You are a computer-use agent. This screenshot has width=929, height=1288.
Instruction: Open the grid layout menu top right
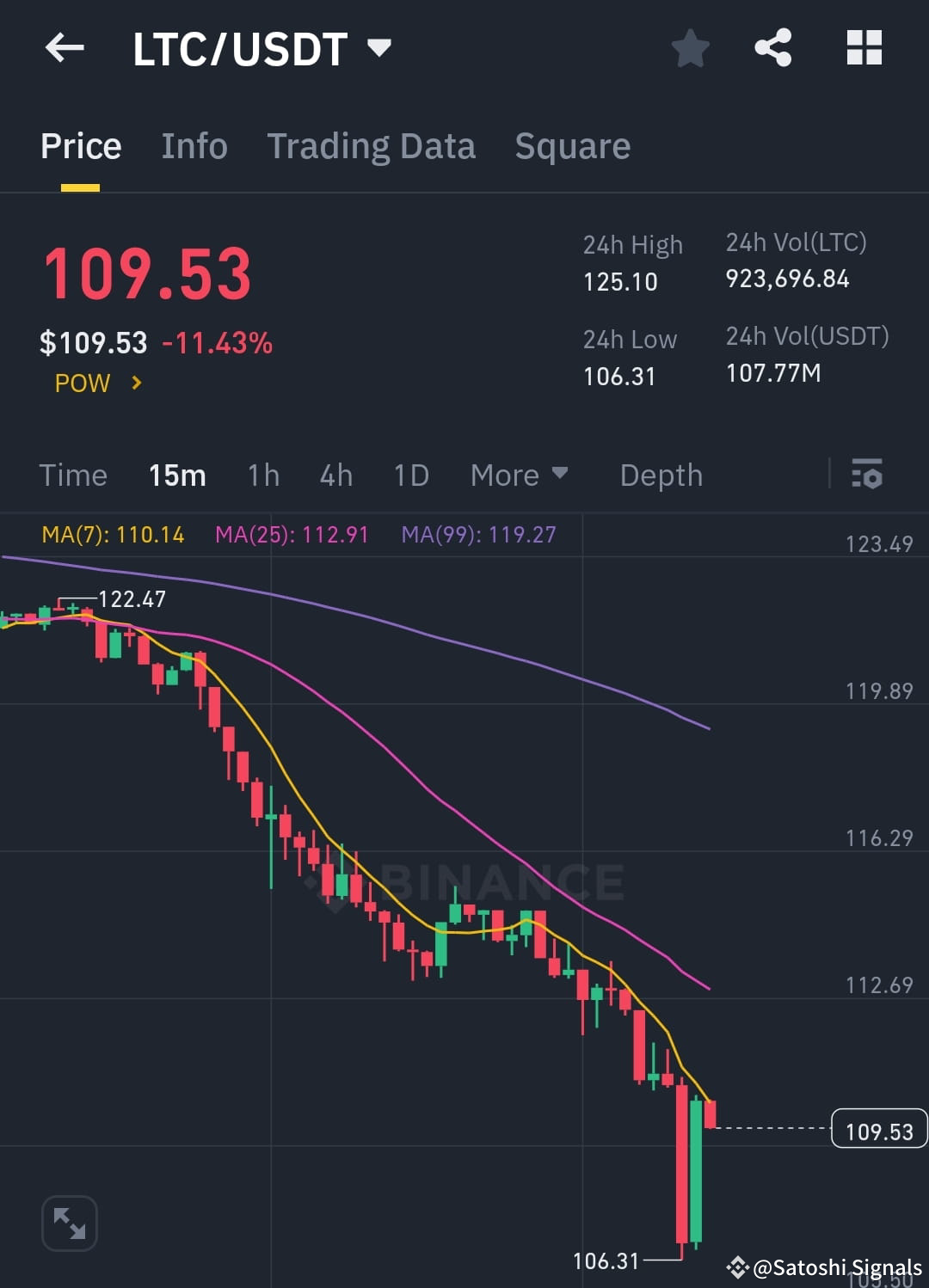pyautogui.click(x=864, y=49)
